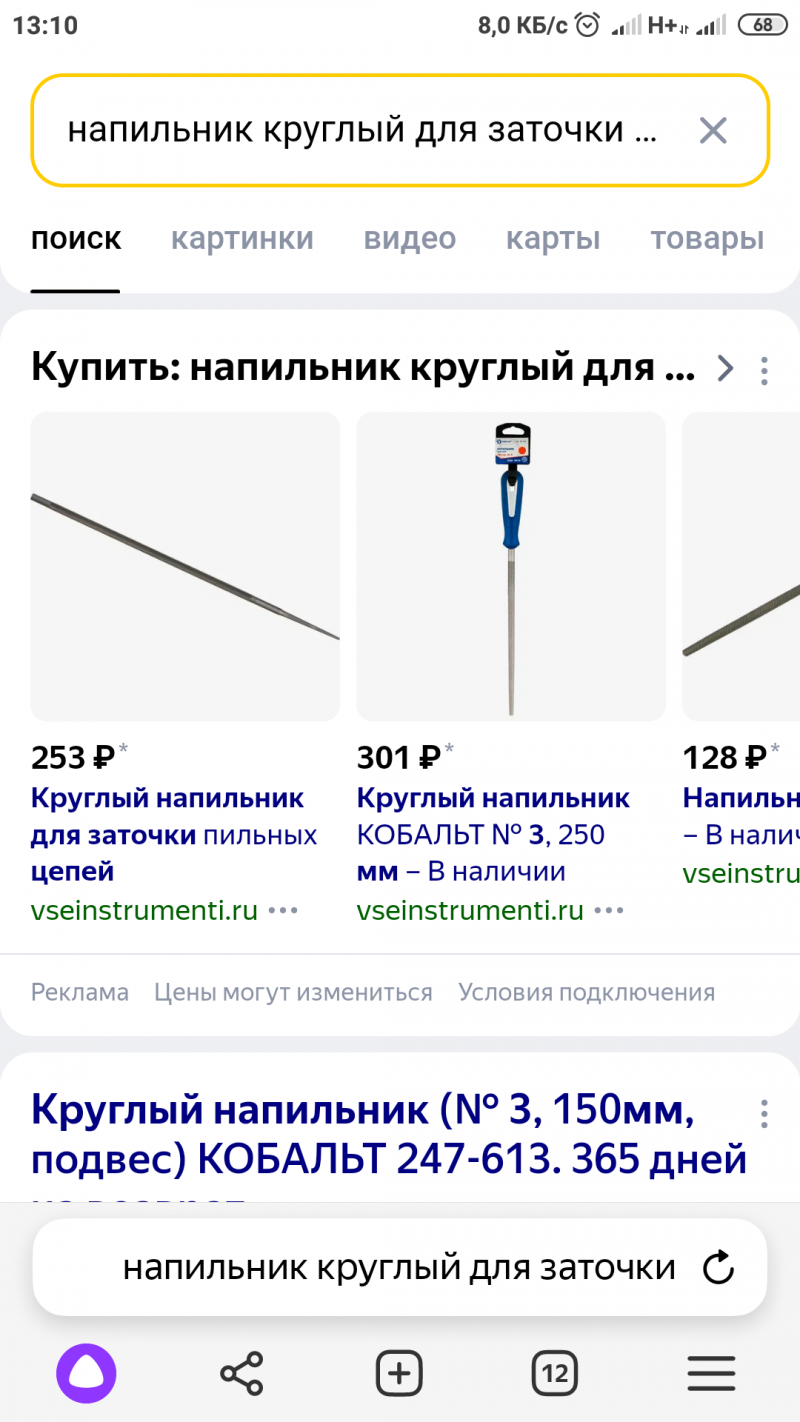Open the Реклама link
This screenshot has width=800, height=1422.
[x=80, y=992]
